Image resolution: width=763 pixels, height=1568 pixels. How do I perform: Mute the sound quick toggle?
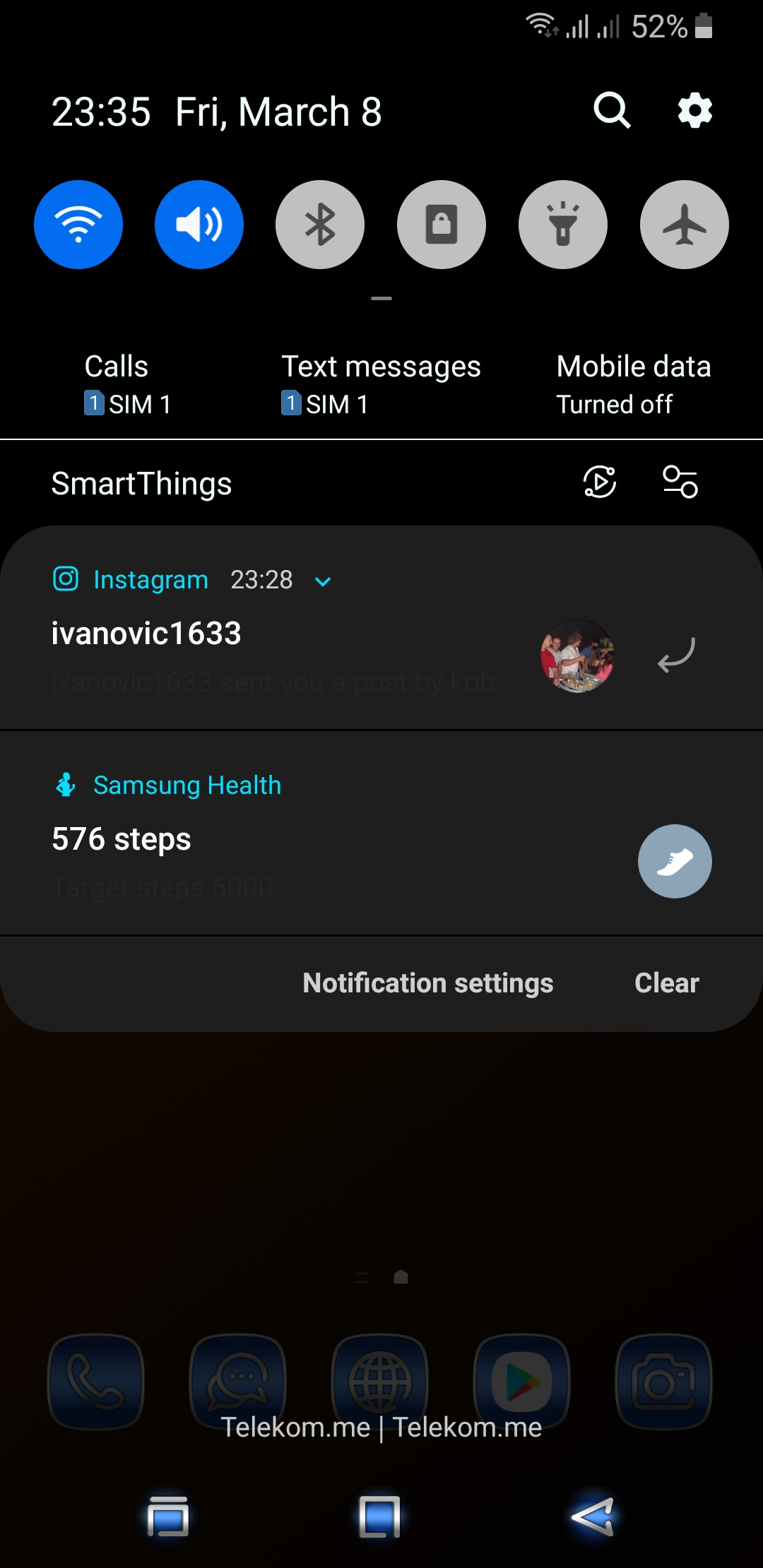click(x=199, y=225)
